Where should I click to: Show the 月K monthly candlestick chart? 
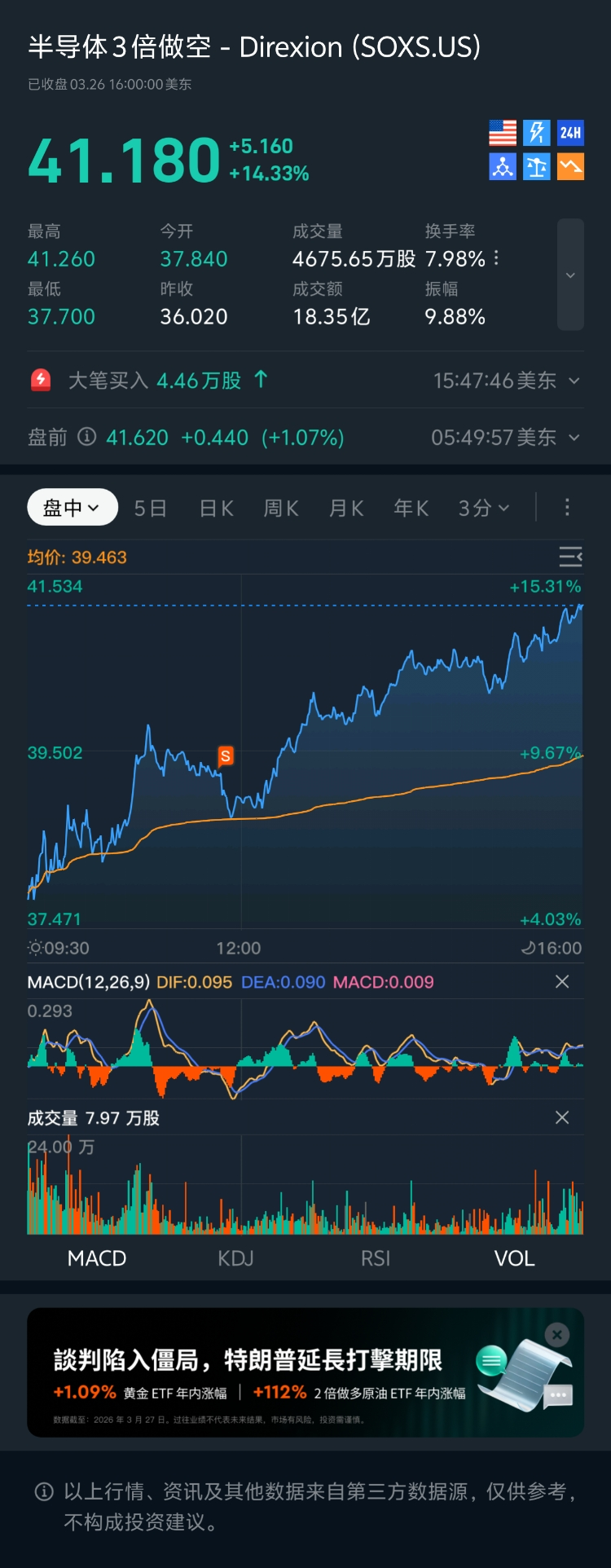pos(346,509)
